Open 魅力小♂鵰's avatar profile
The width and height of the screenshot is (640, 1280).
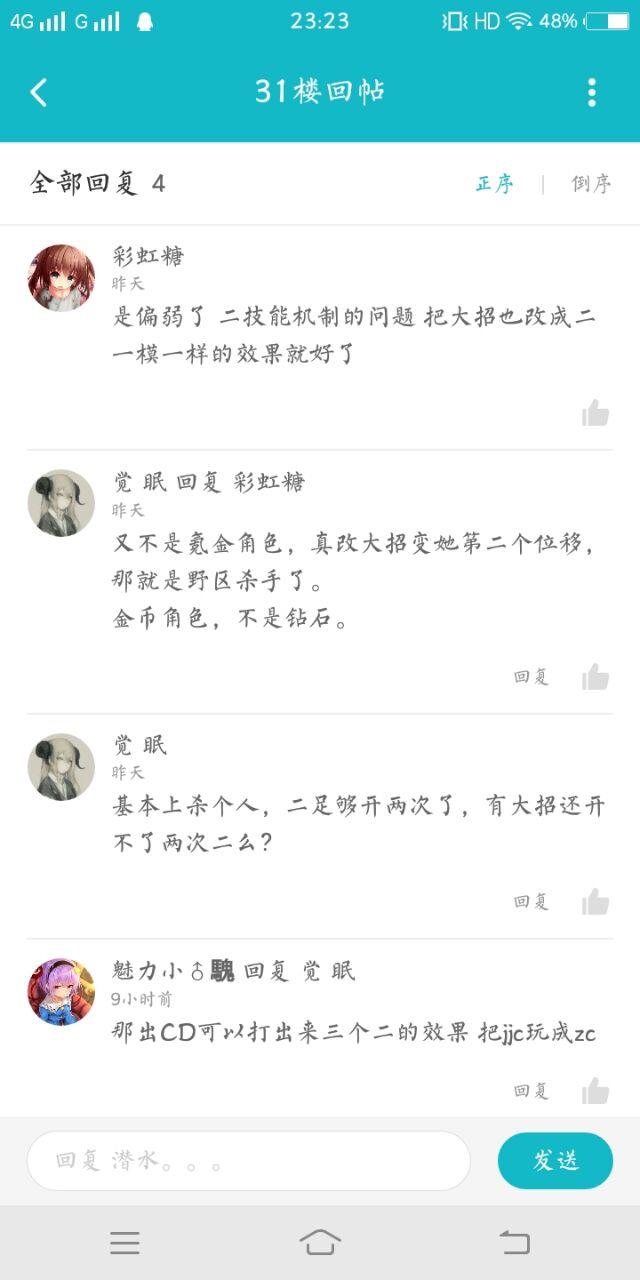pos(61,991)
